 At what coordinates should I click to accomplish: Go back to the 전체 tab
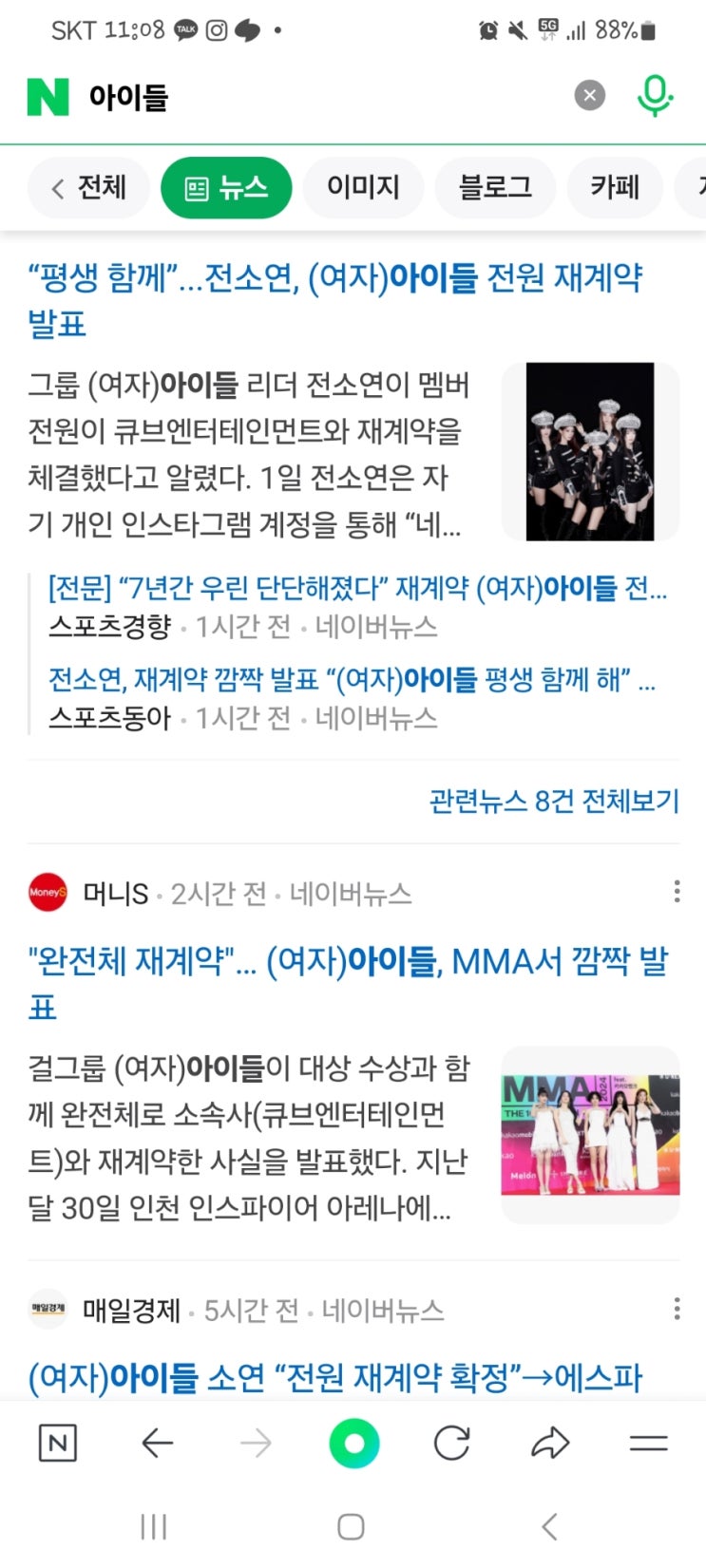tap(88, 187)
